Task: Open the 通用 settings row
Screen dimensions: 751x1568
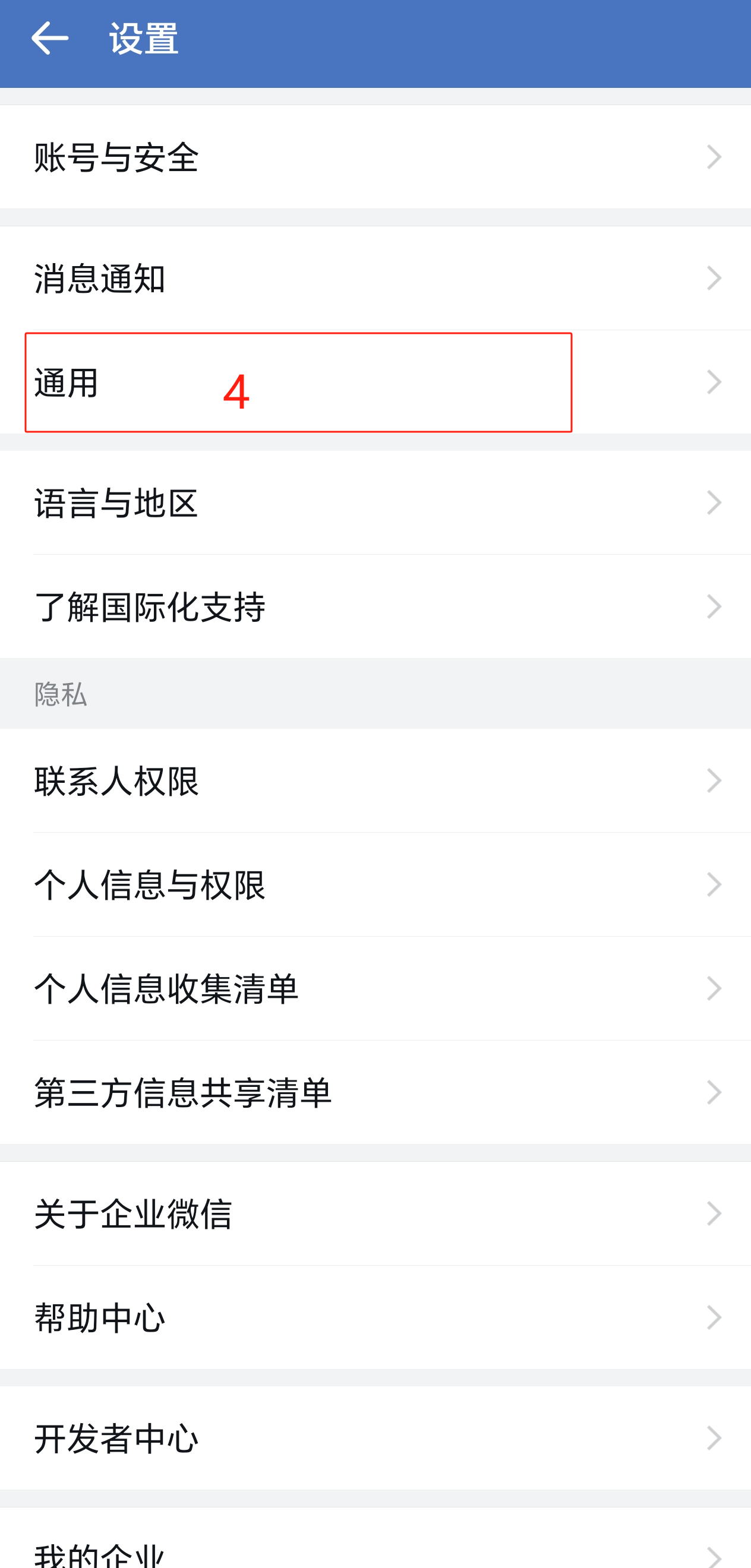Action: pyautogui.click(x=375, y=382)
